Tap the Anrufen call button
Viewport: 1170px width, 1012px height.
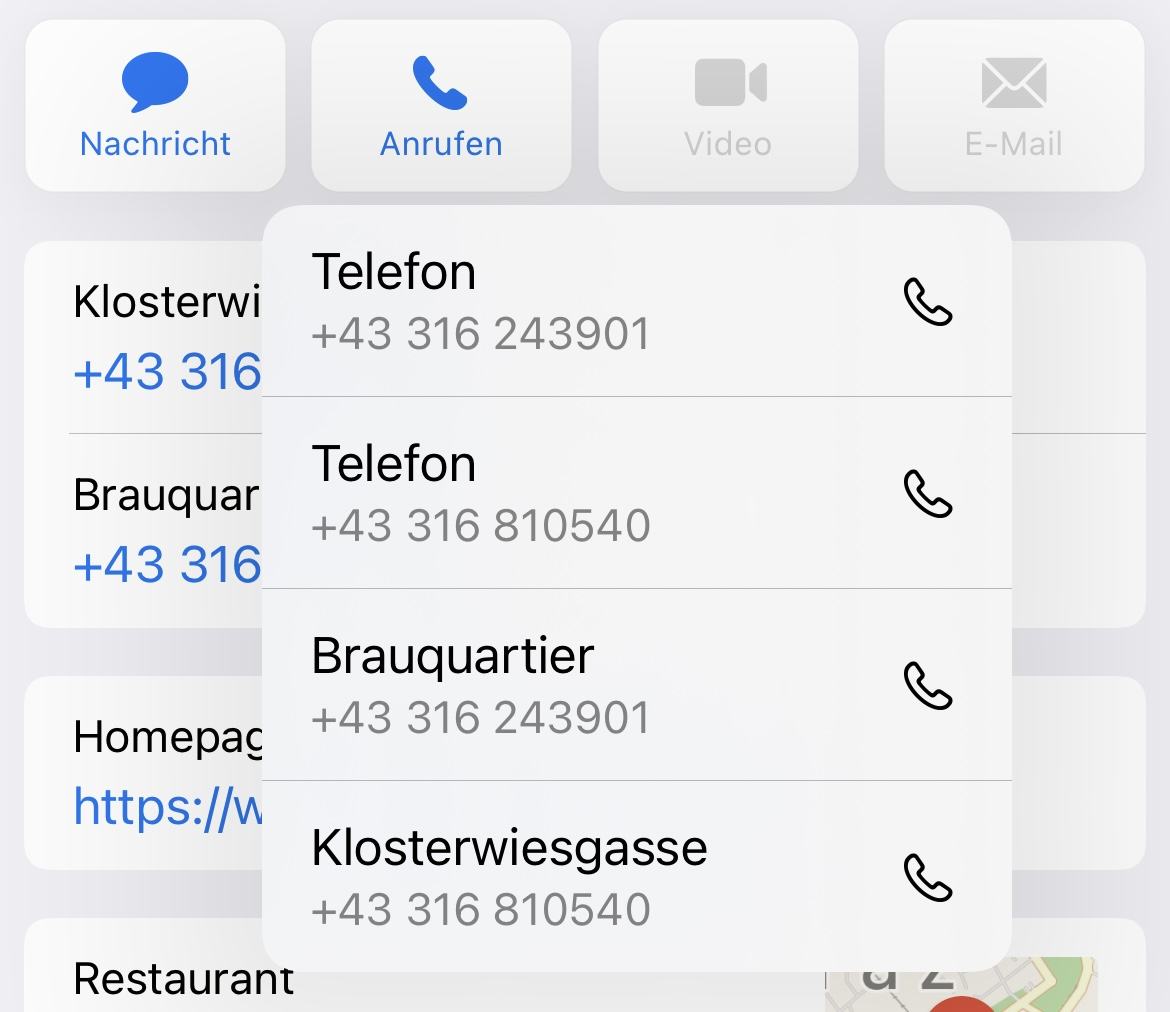[441, 106]
